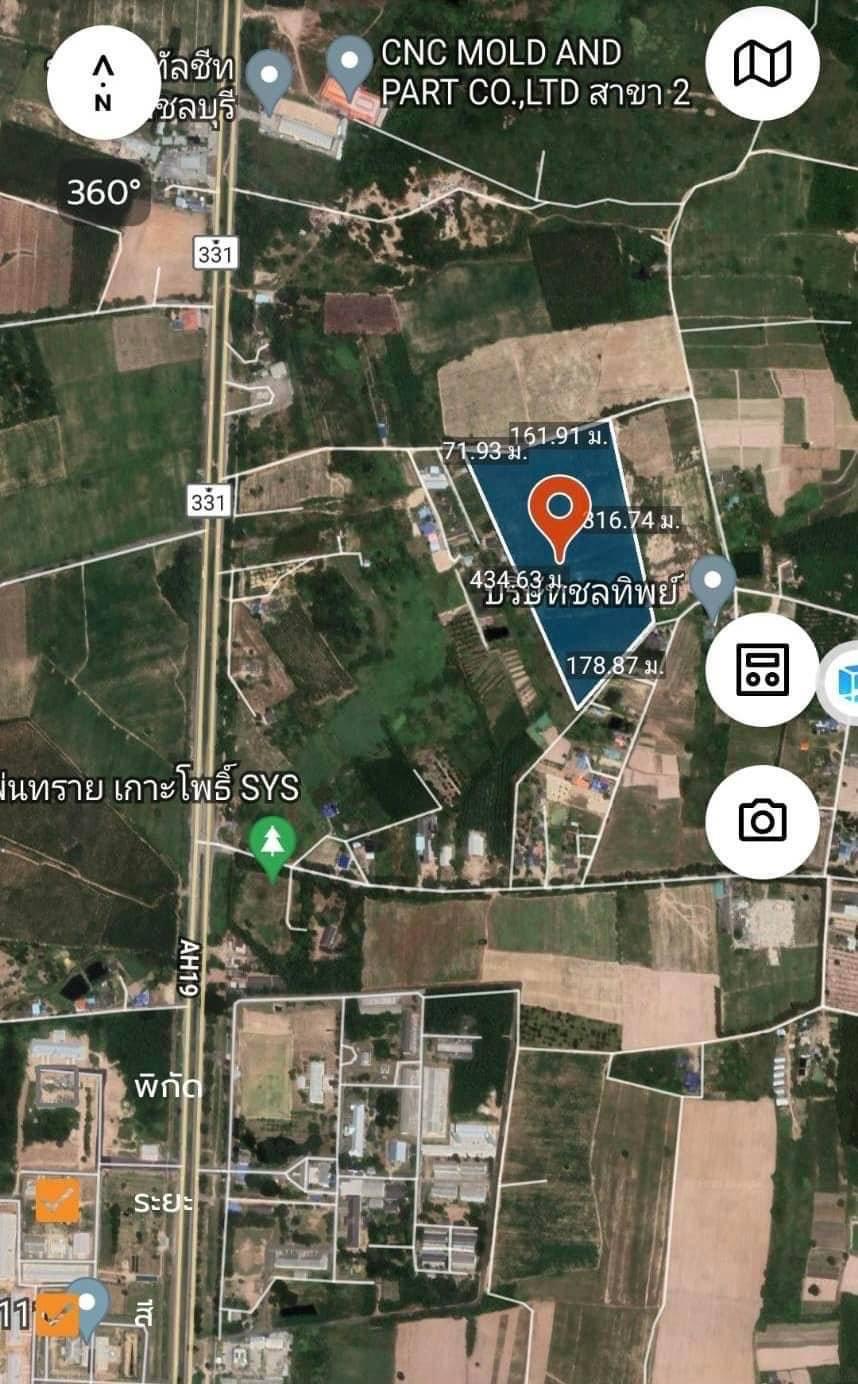Open the map layers button
Viewport: 858px width, 1384px height.
tap(762, 63)
